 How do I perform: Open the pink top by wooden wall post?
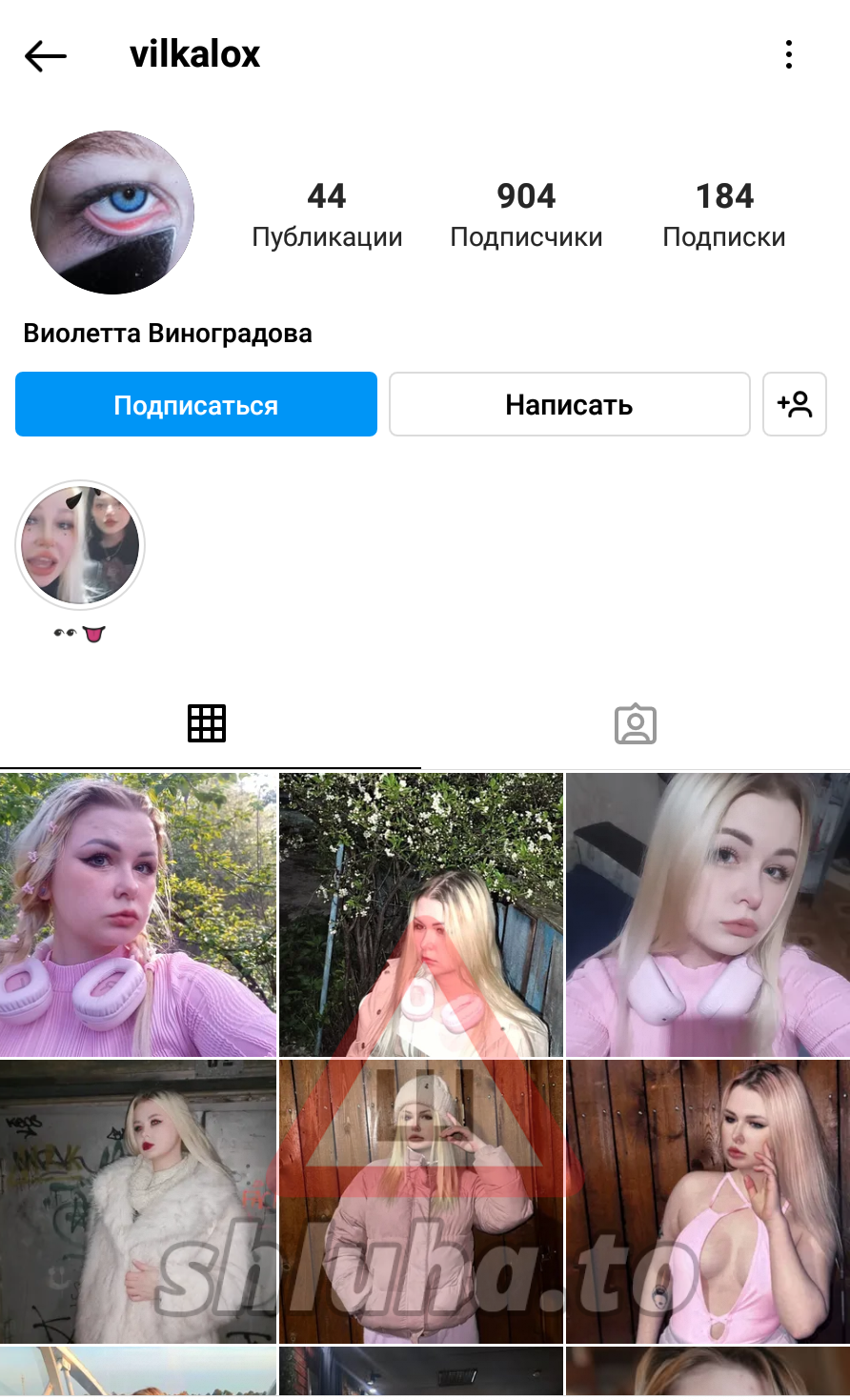(708, 1201)
